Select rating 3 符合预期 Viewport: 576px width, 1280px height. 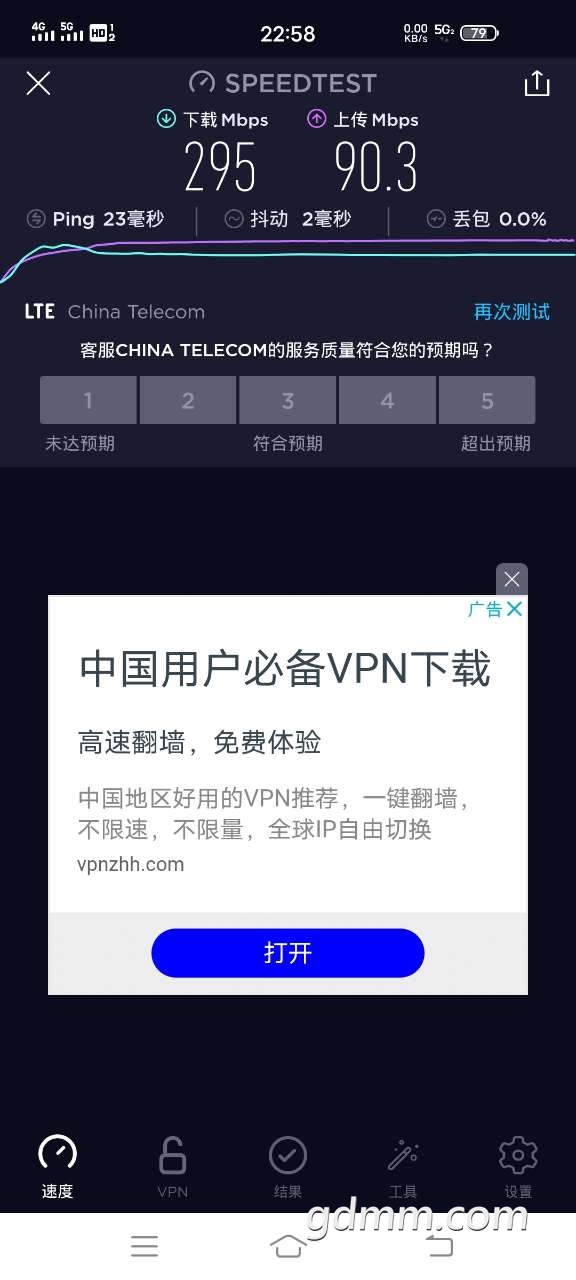pyautogui.click(x=288, y=400)
